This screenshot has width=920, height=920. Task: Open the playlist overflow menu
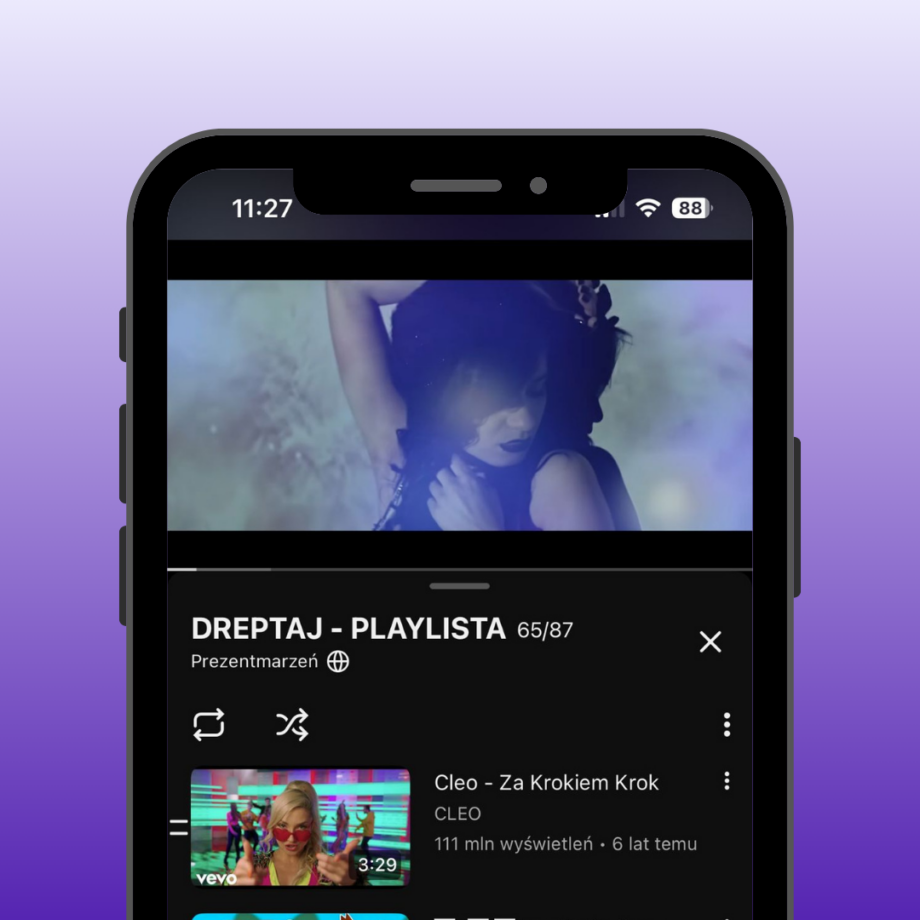[727, 725]
